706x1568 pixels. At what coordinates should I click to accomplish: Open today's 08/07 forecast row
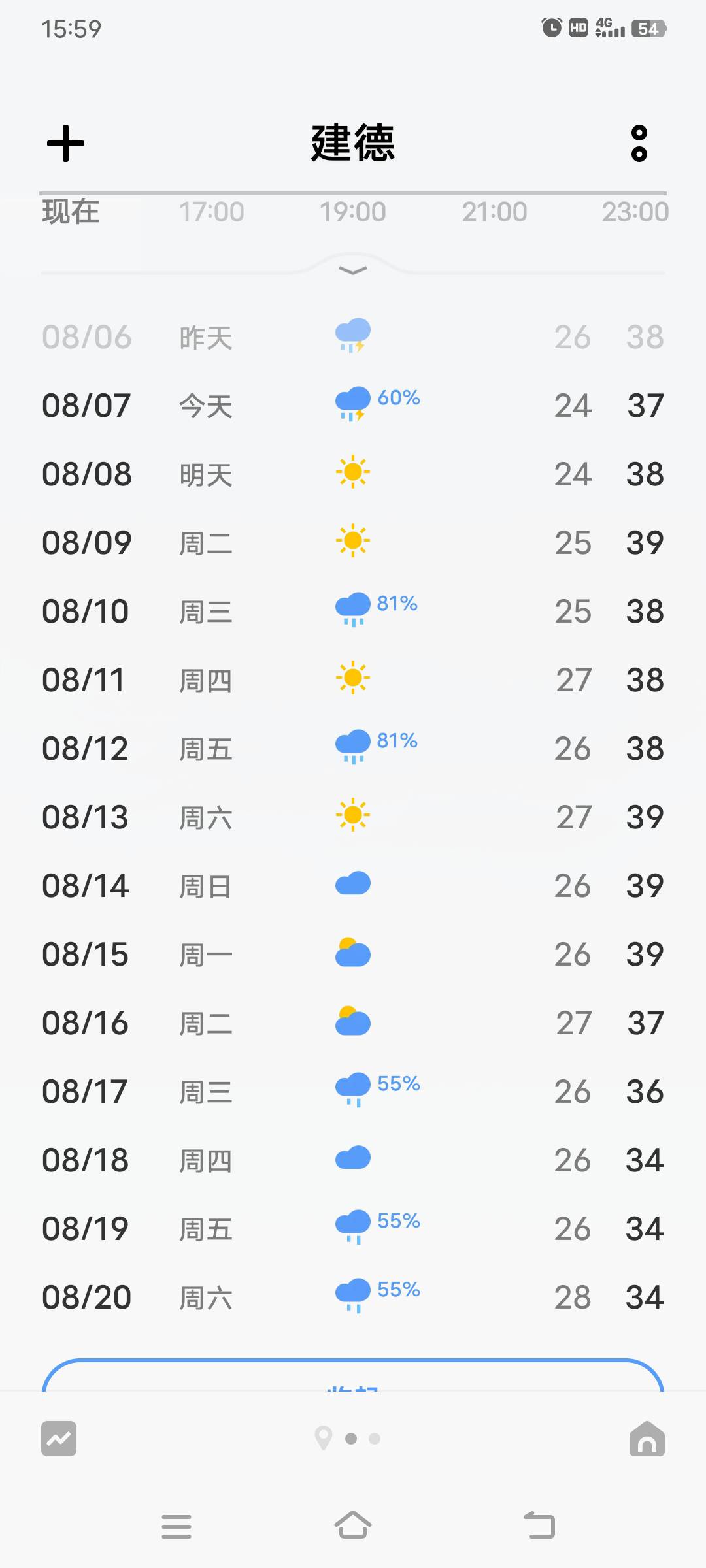[353, 405]
